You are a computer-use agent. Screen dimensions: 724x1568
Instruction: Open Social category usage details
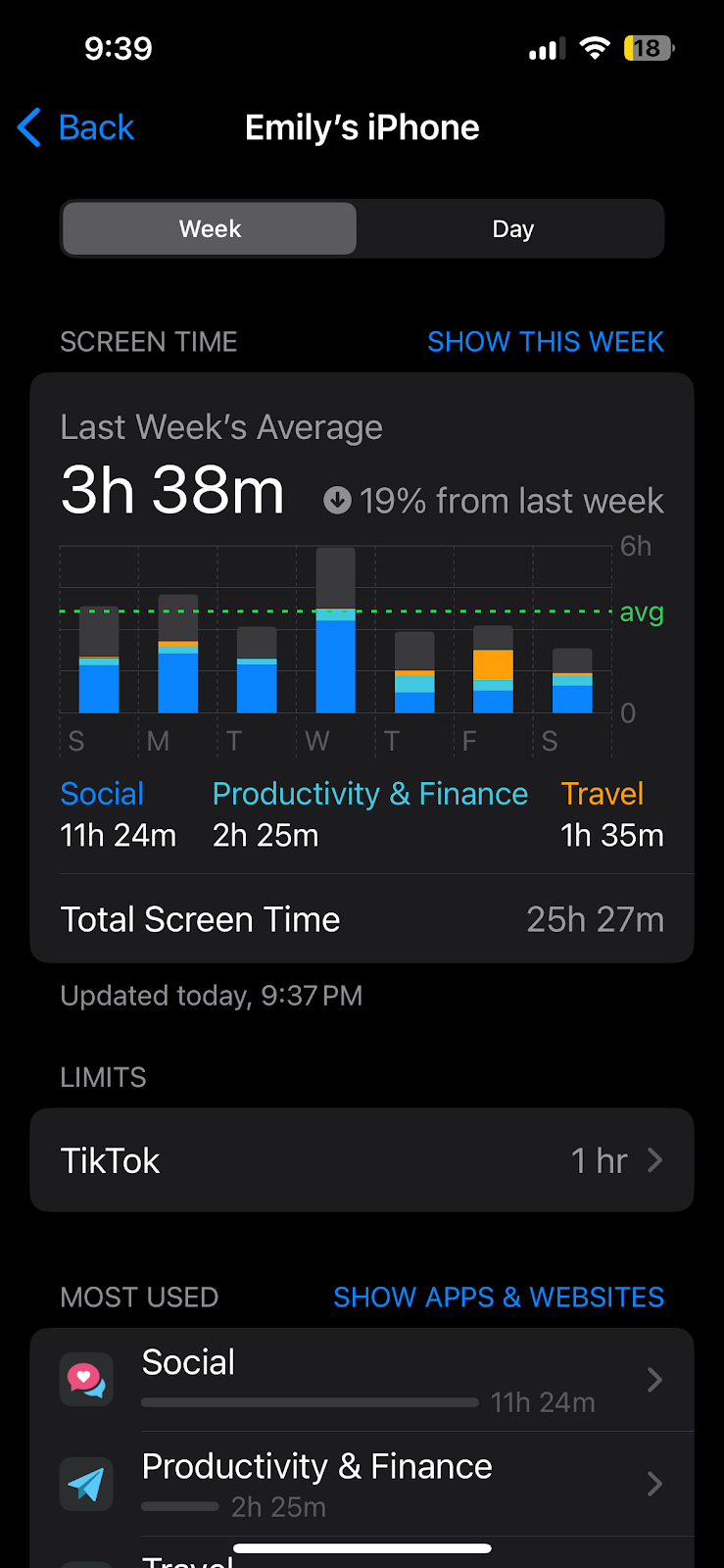(362, 1380)
